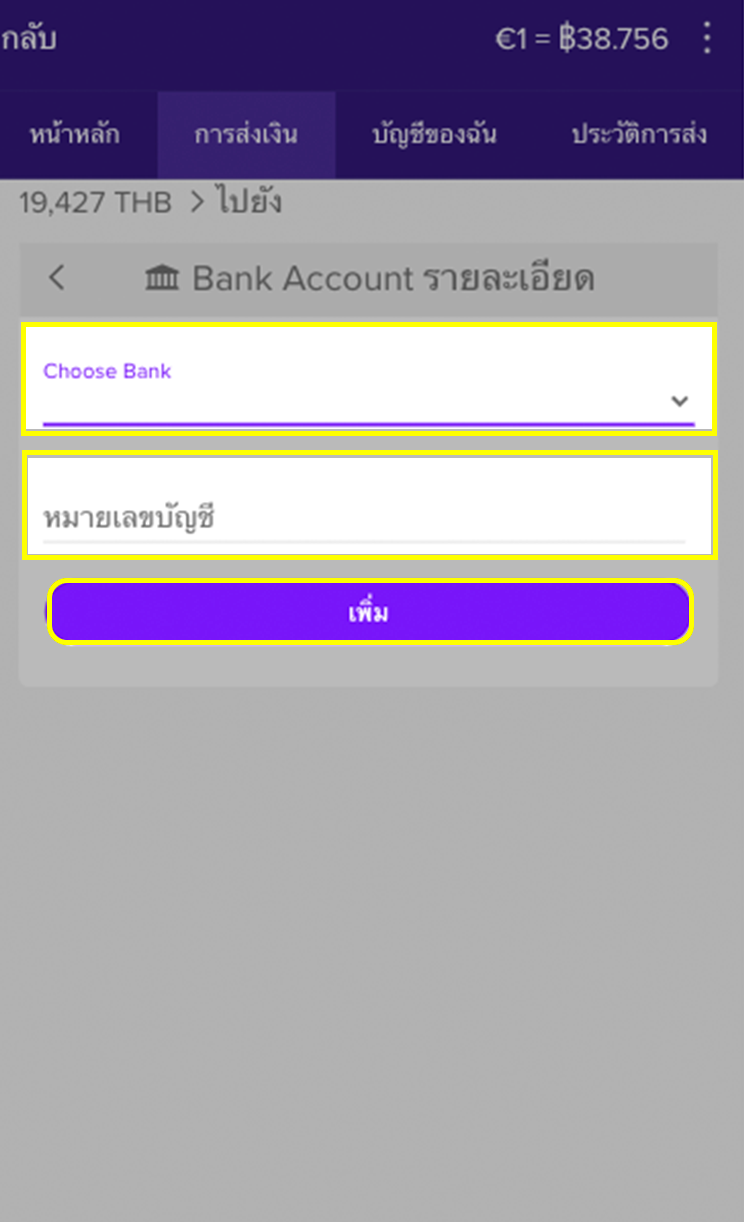Focus the หมายเลขบัญชี input field

pos(365,518)
